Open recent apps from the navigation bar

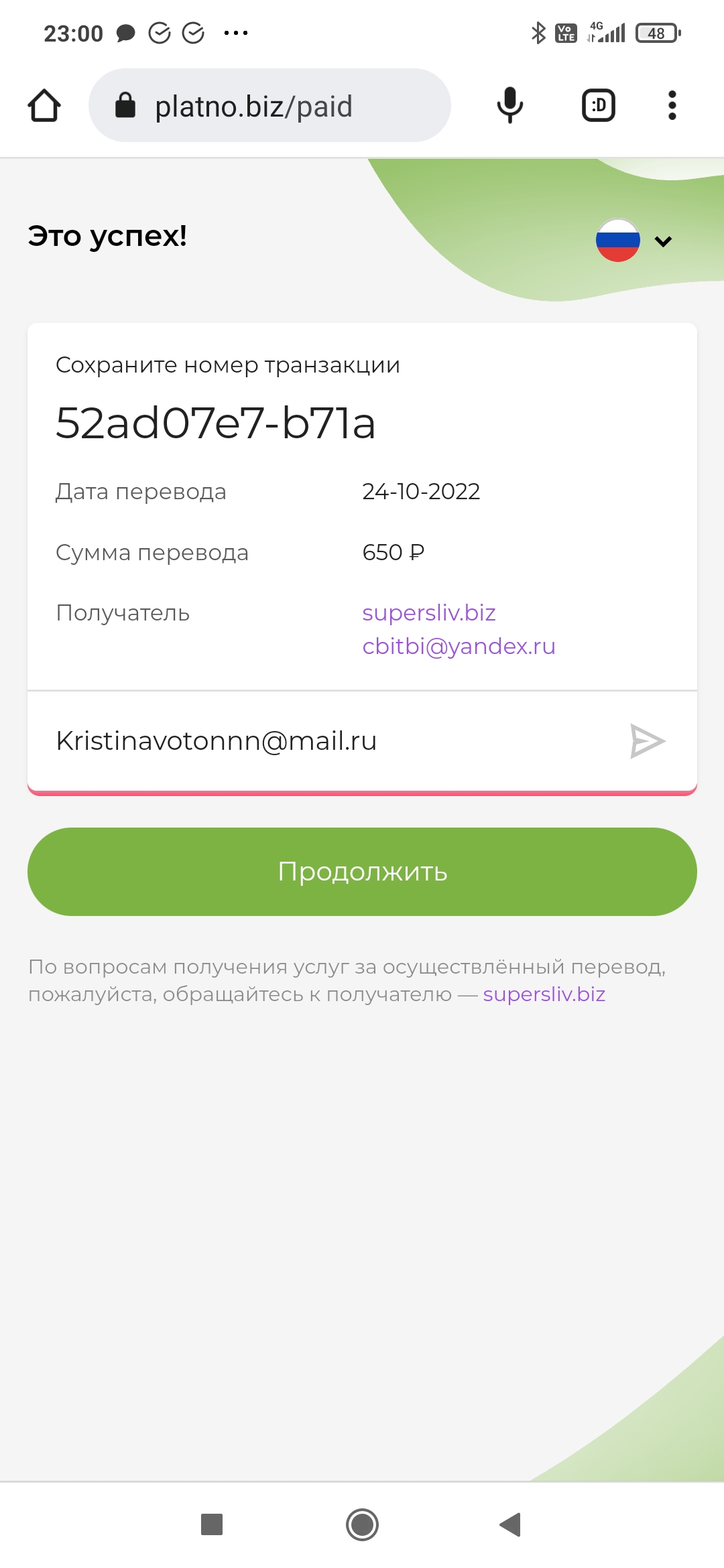coord(212,1524)
